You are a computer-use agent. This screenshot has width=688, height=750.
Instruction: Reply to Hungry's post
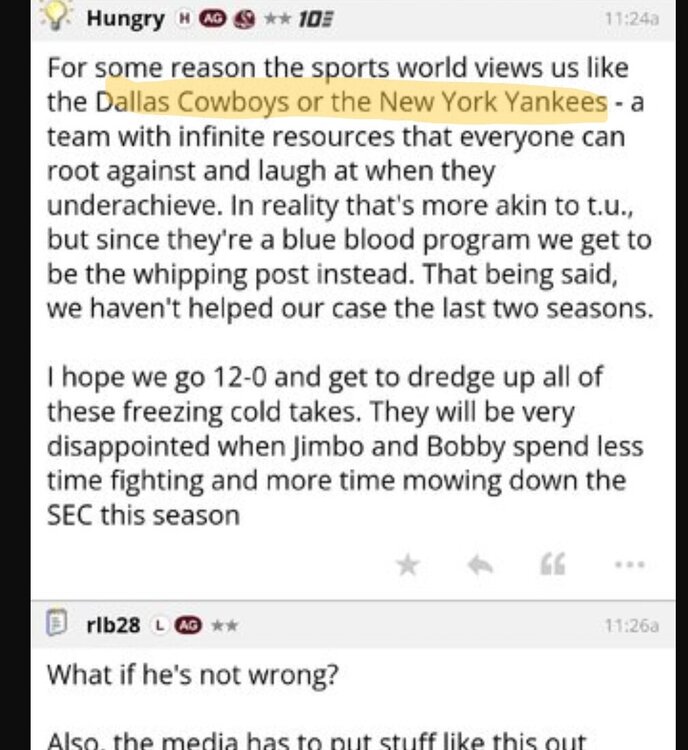[x=480, y=566]
